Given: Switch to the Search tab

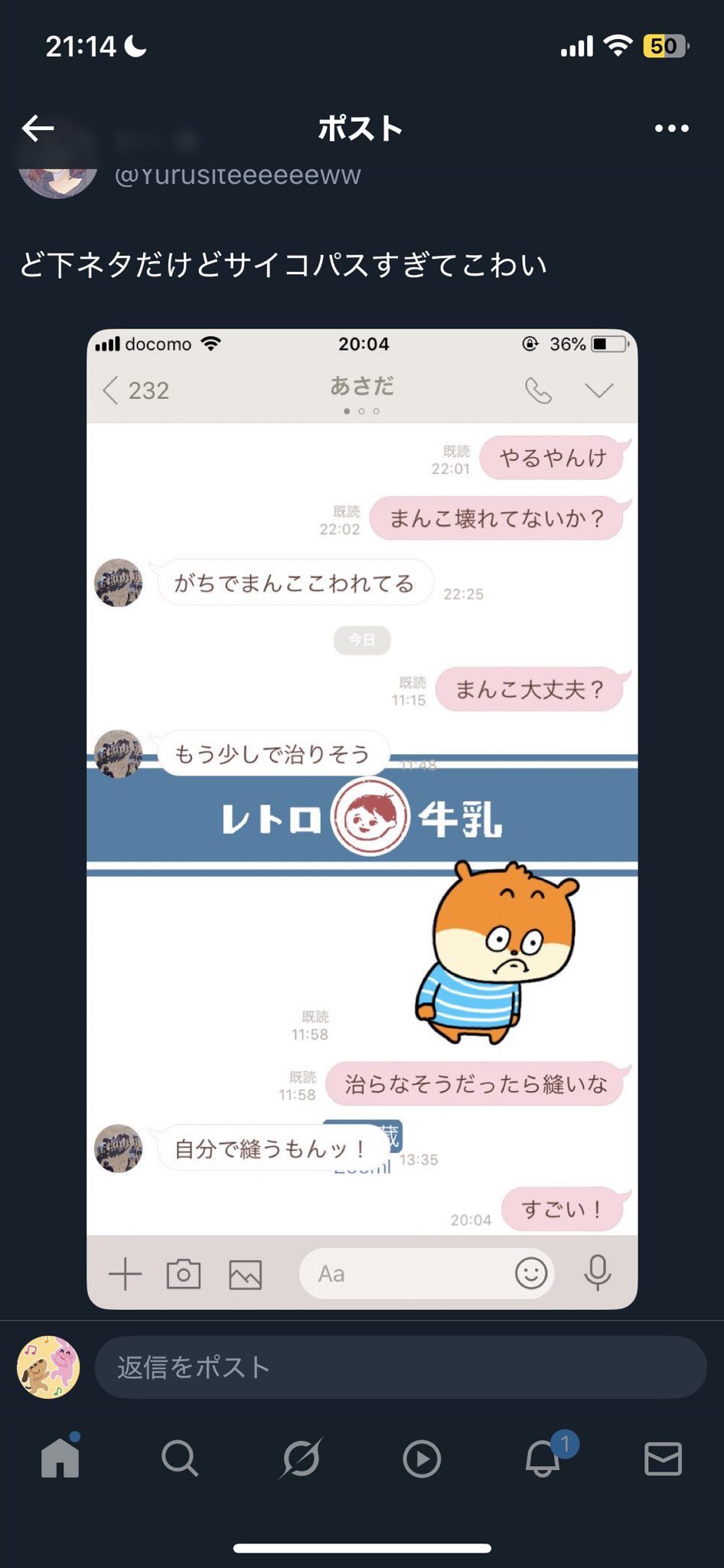Looking at the screenshot, I should tap(180, 1459).
